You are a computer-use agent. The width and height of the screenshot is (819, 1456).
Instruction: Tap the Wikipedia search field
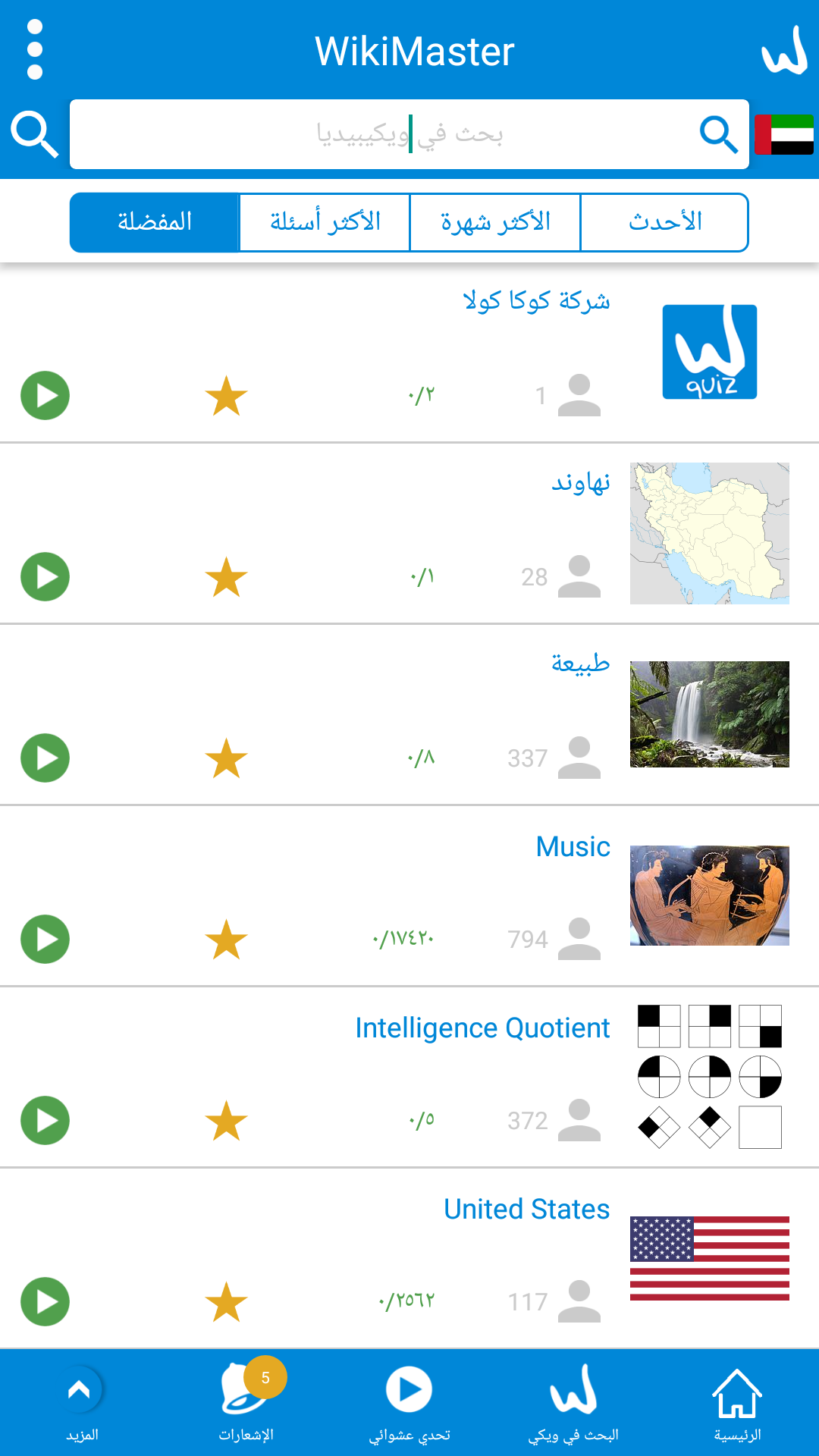(409, 134)
